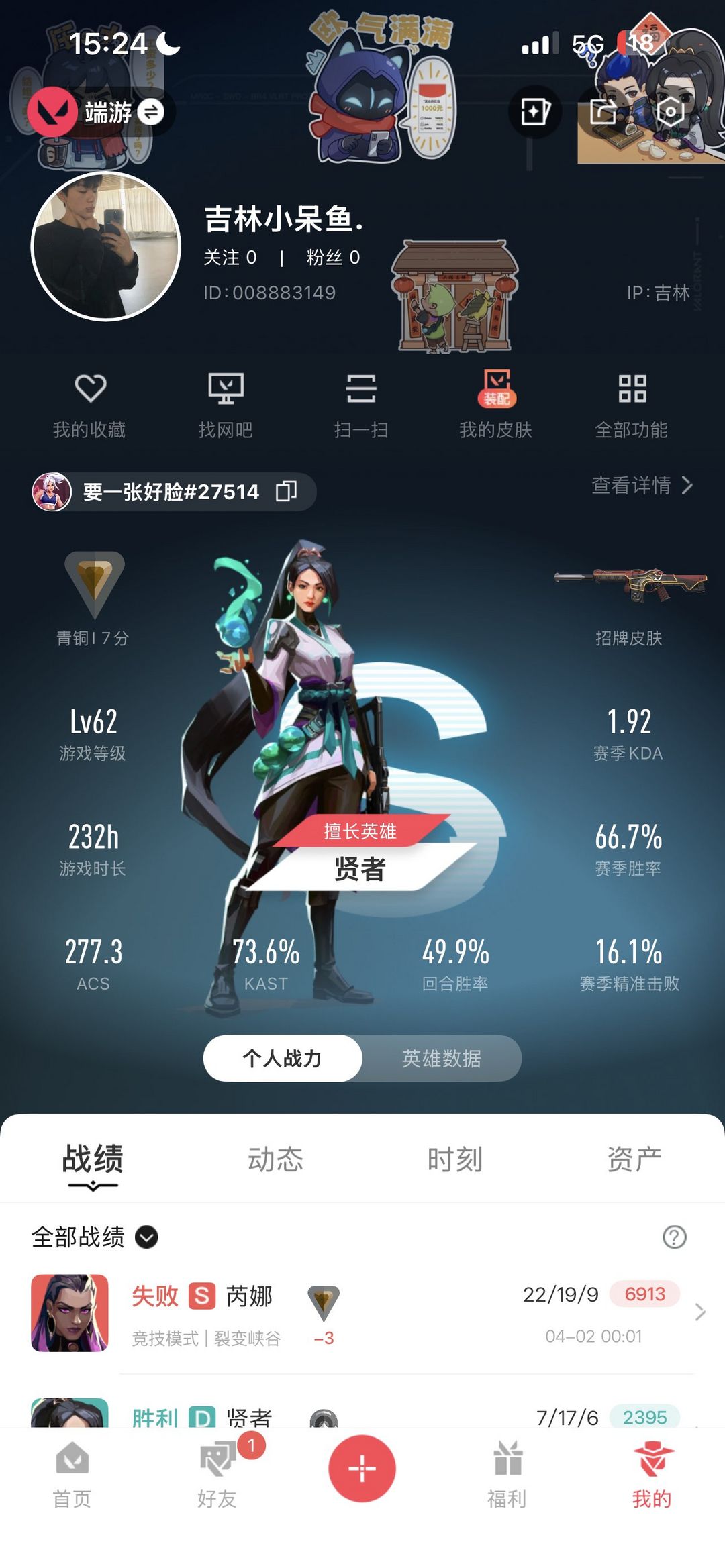Switch to the 资产 tab

point(634,1159)
